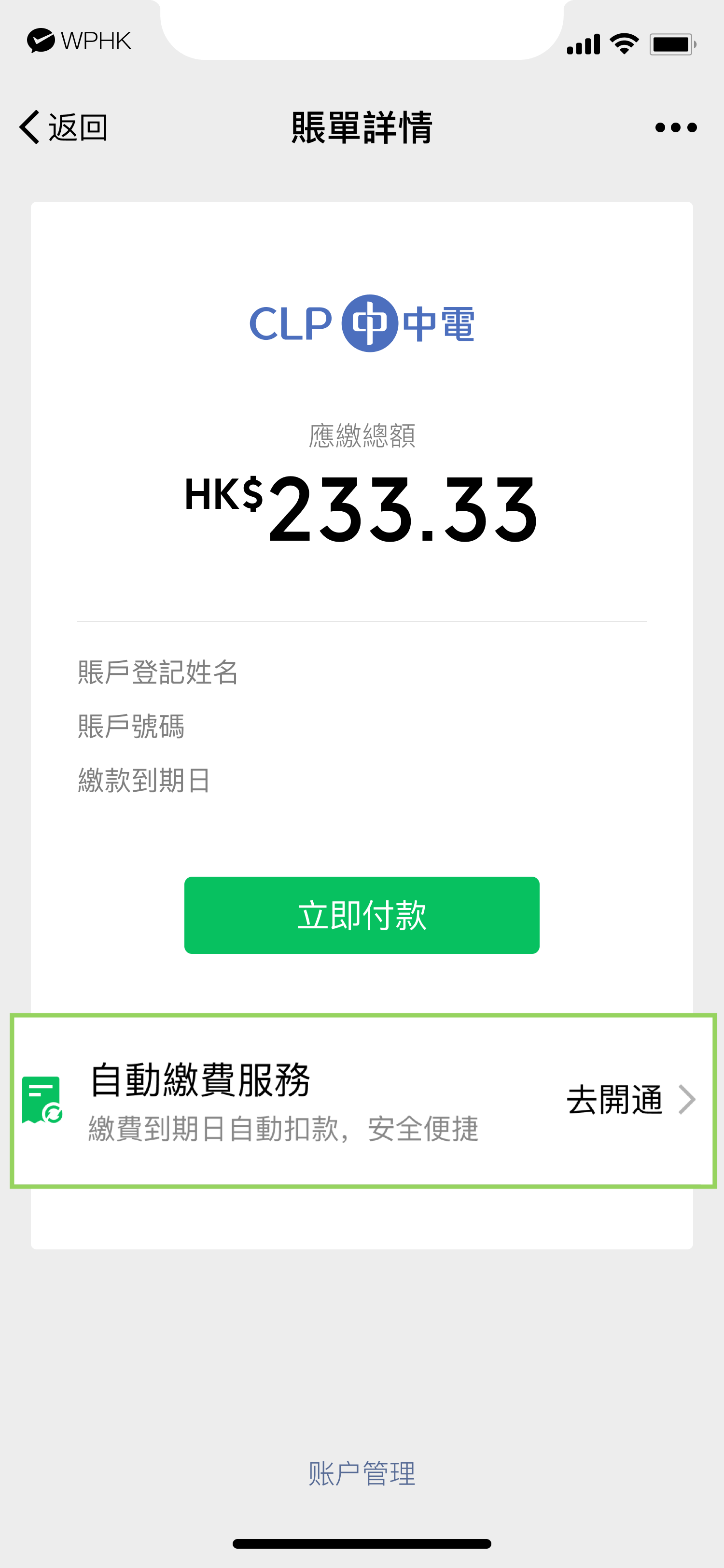Open 自動繳費服務 auto-pay row
Image resolution: width=724 pixels, height=1568 pixels.
point(362,1101)
